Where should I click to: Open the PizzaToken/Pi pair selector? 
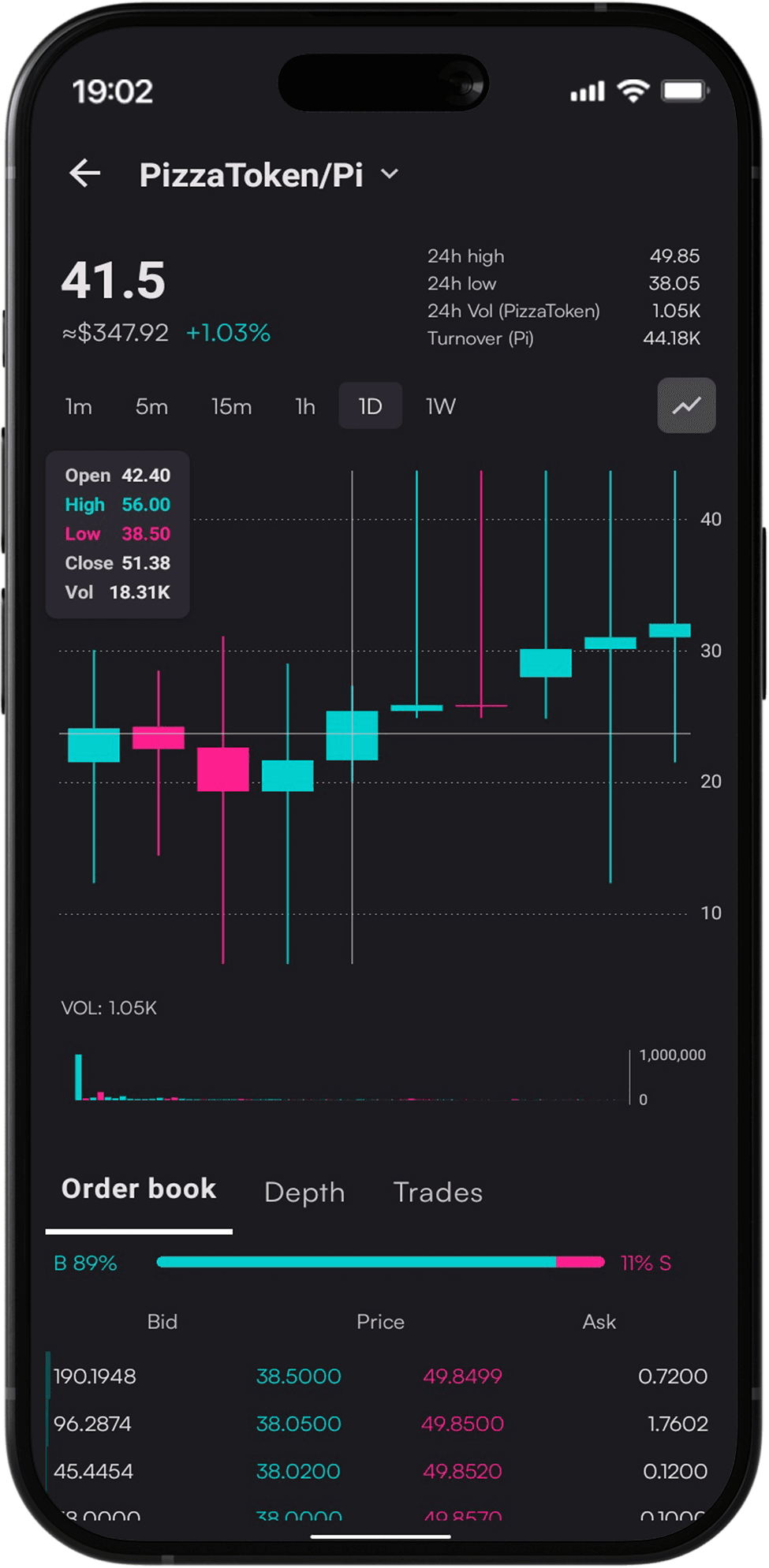(x=252, y=174)
